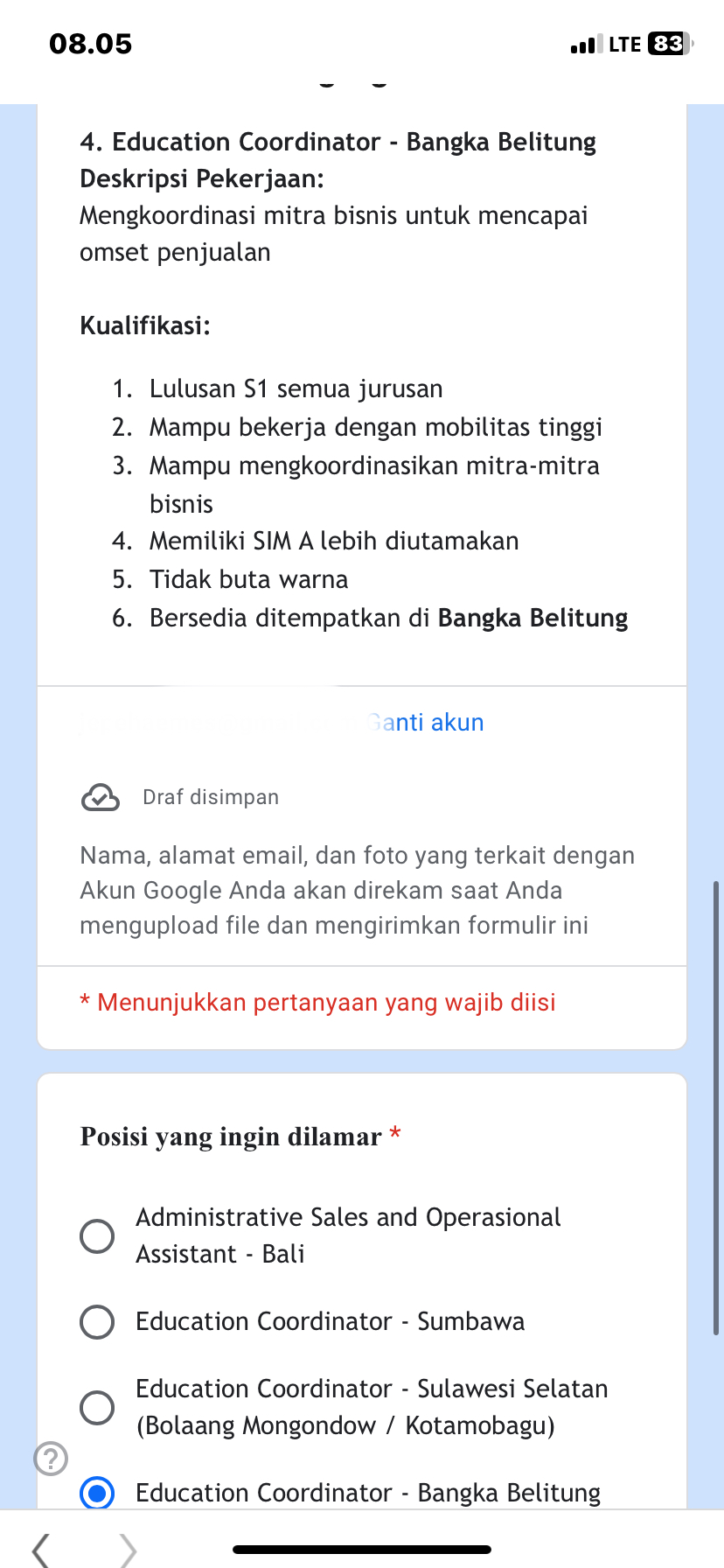Viewport: 724px width, 1568px height.
Task: Select Administrative Sales and Operasional Assistant - Bali
Action: pyautogui.click(x=97, y=1235)
